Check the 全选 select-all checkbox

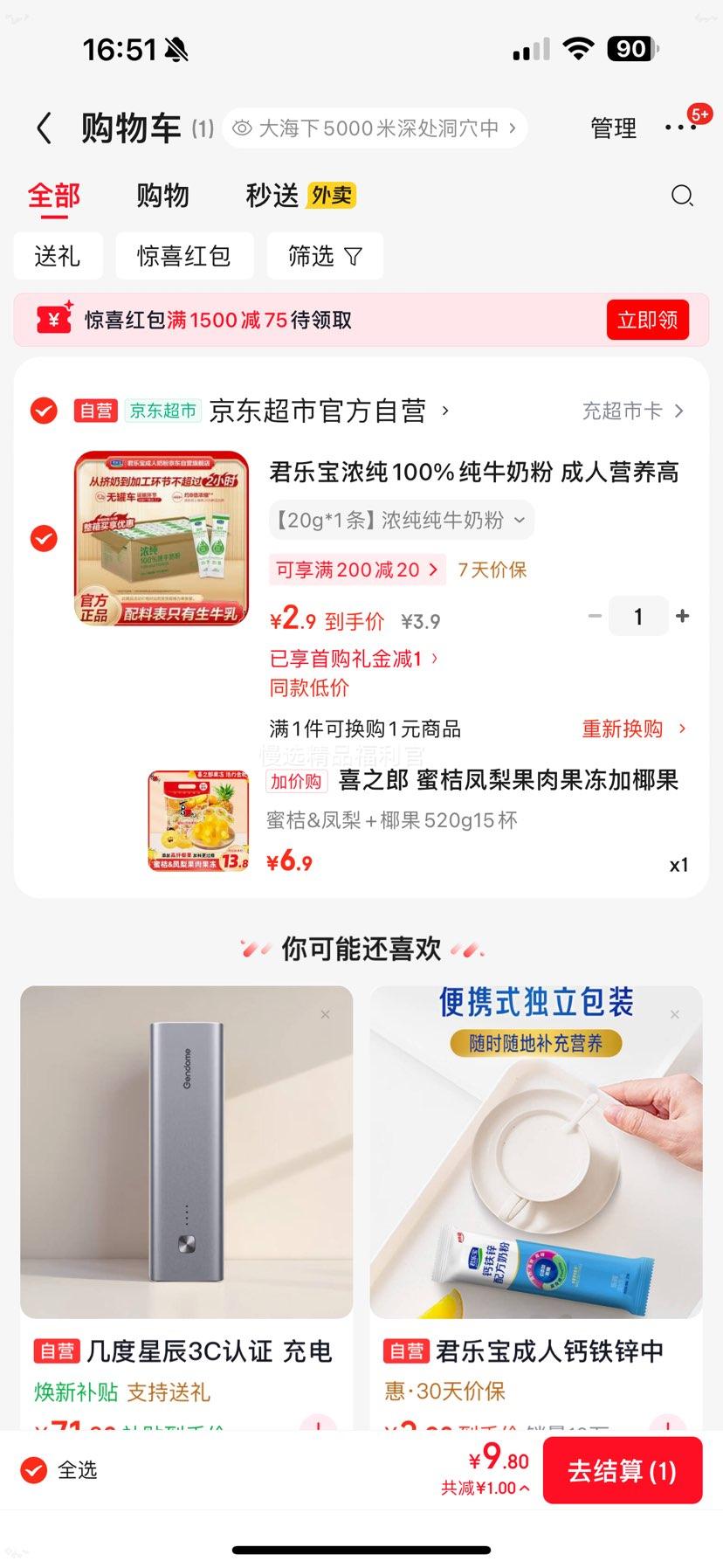pos(32,1470)
